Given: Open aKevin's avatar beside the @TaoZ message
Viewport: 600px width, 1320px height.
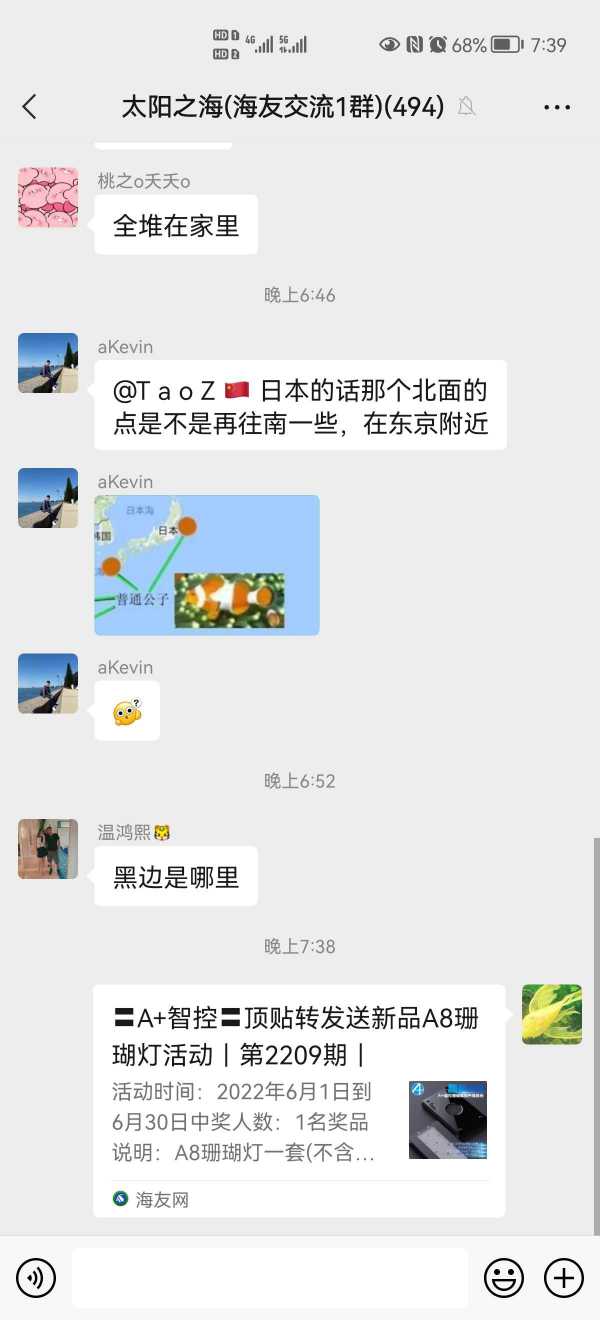Looking at the screenshot, I should point(48,363).
